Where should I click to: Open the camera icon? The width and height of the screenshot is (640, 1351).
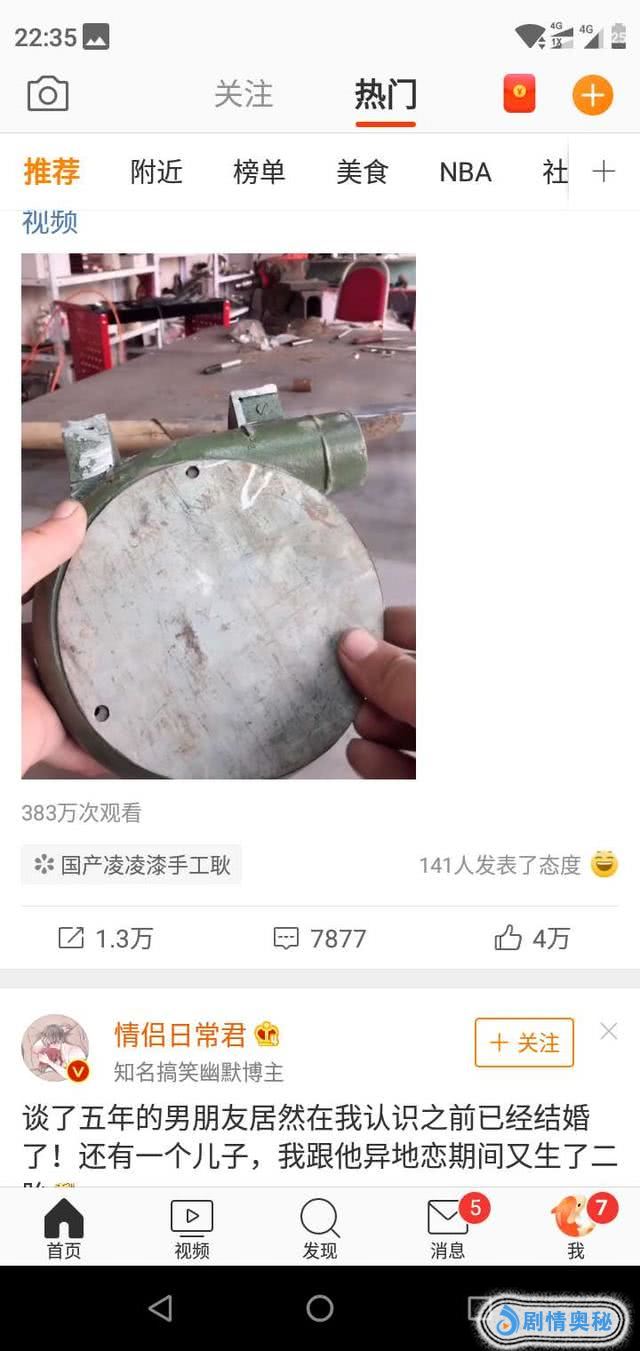pyautogui.click(x=47, y=95)
